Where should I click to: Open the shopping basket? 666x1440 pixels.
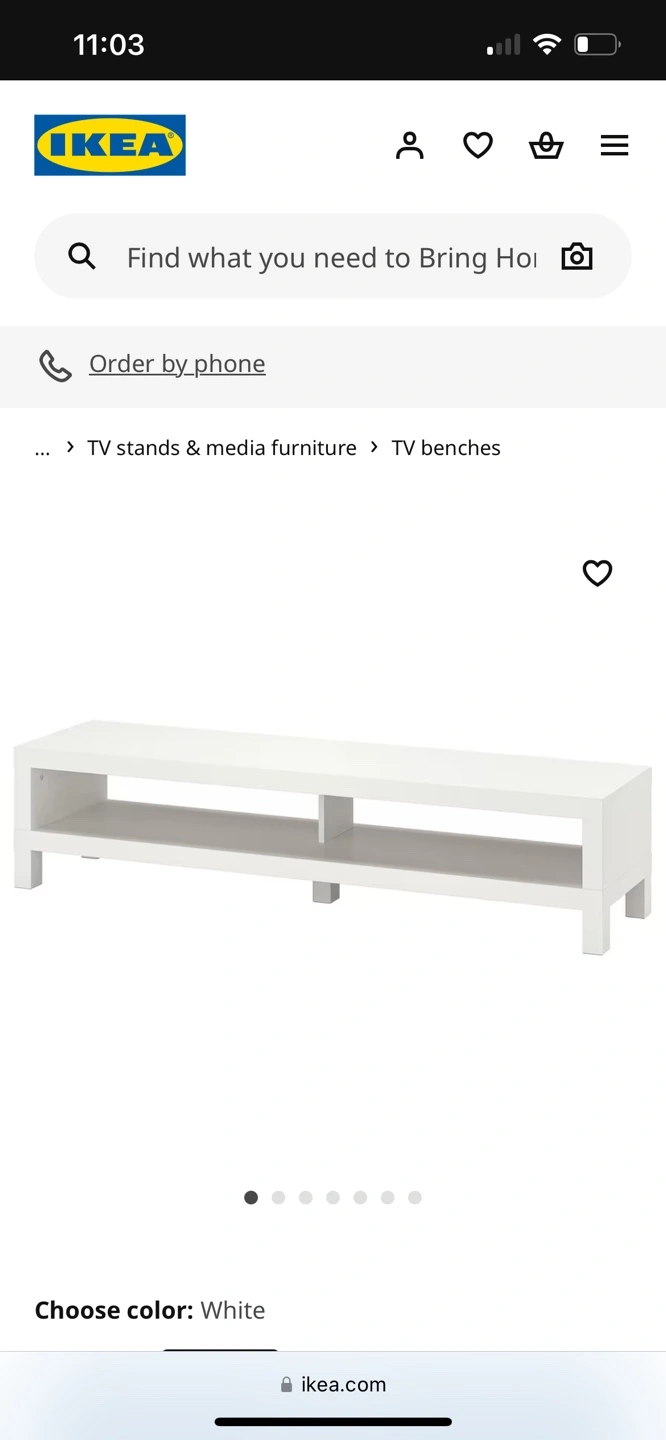546,145
